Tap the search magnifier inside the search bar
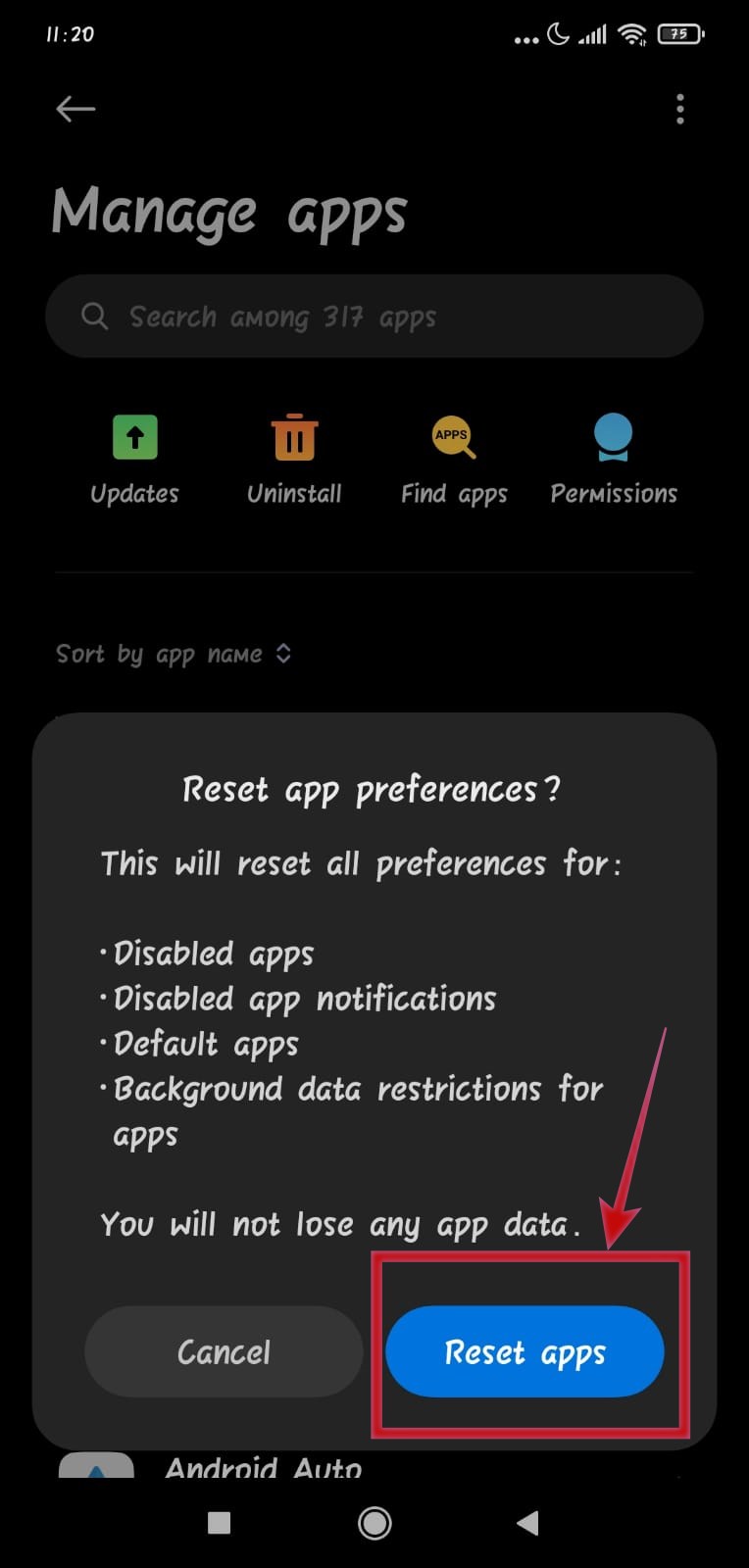The width and height of the screenshot is (749, 1568). coord(93,316)
